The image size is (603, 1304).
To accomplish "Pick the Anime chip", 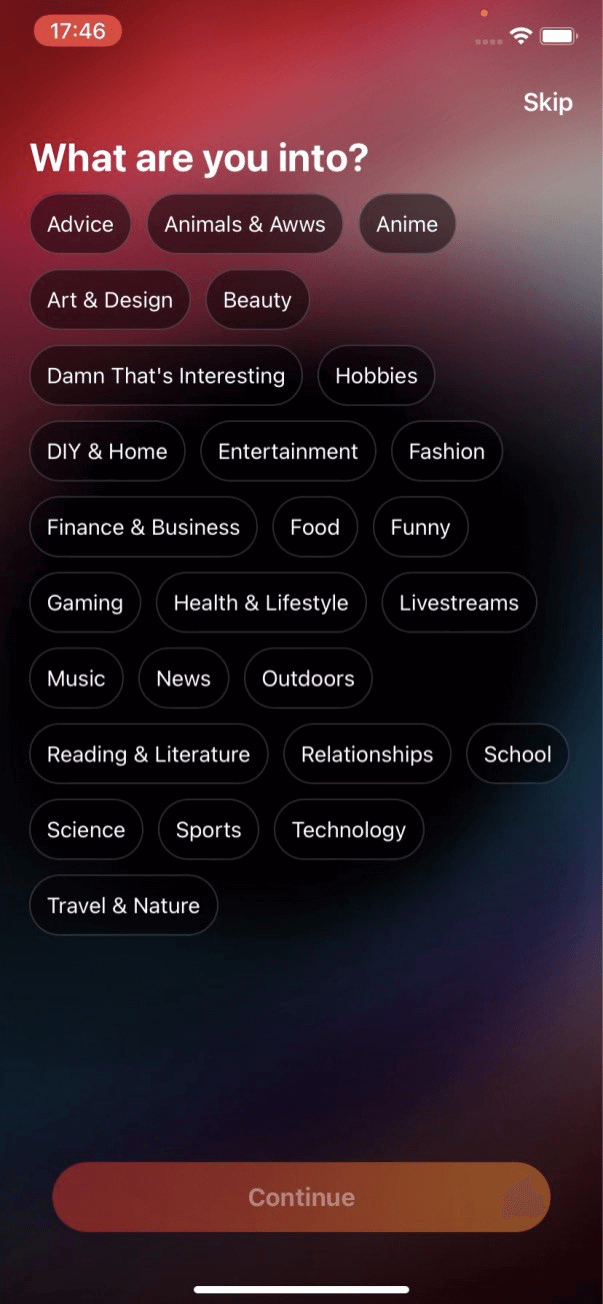I will coord(407,224).
